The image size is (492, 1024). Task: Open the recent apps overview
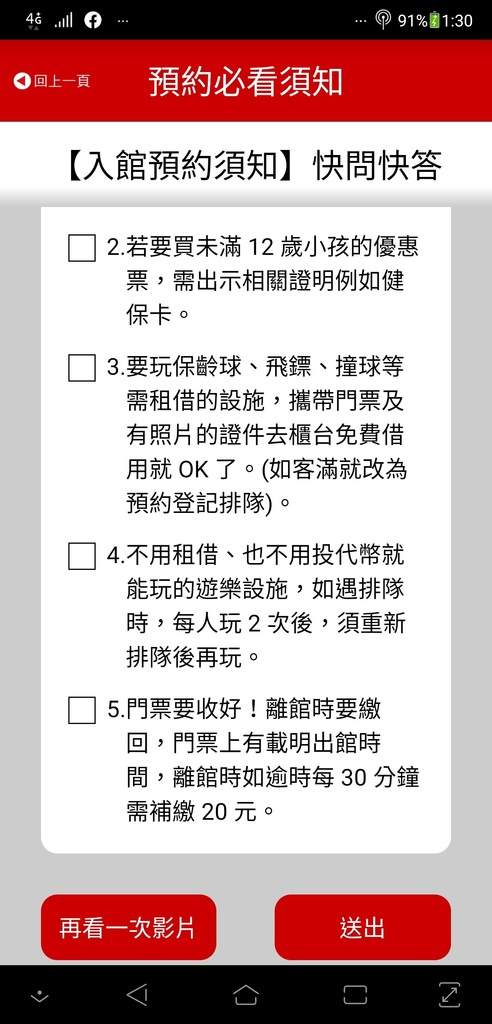coord(355,995)
